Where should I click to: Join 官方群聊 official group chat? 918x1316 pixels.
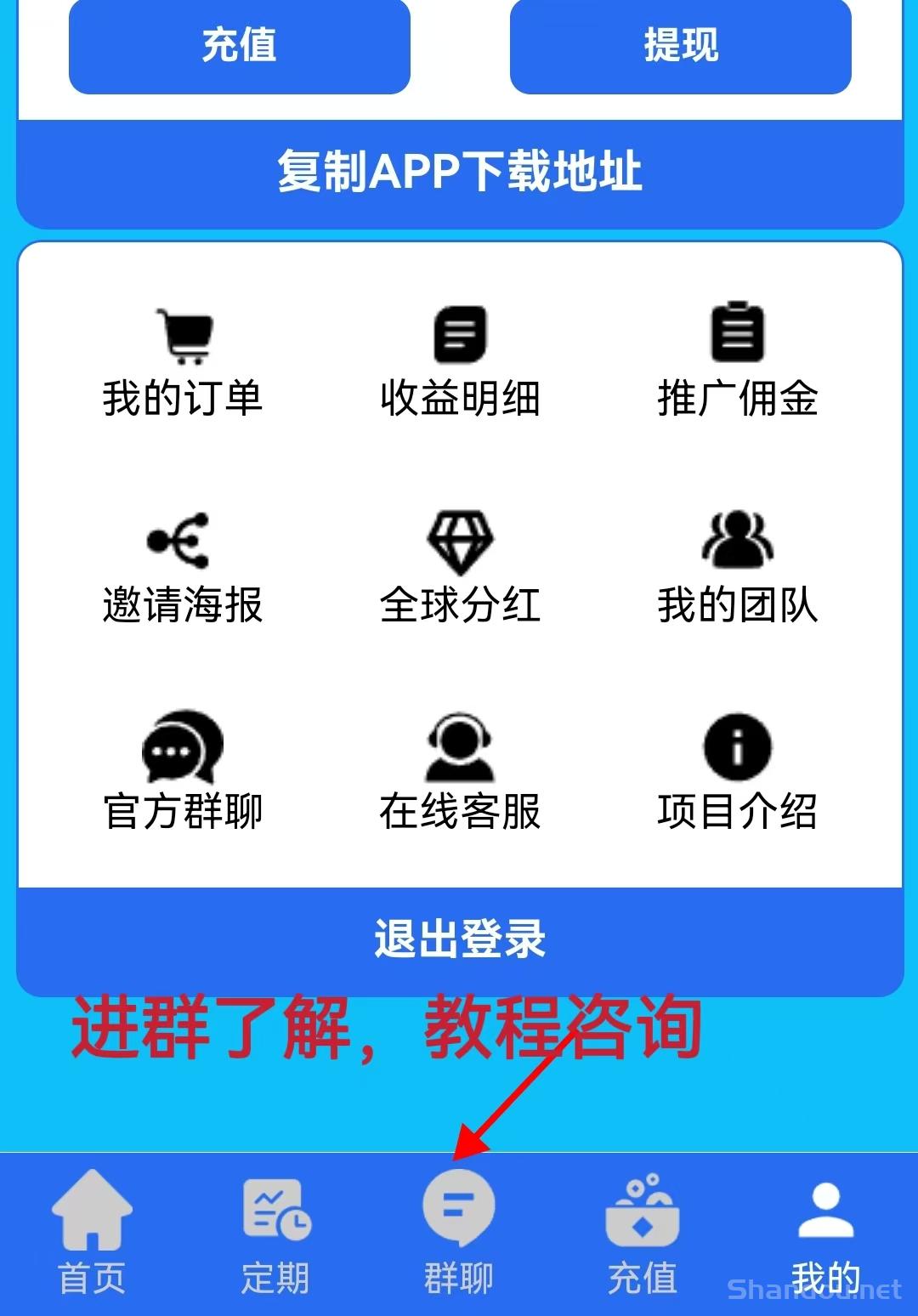[183, 774]
